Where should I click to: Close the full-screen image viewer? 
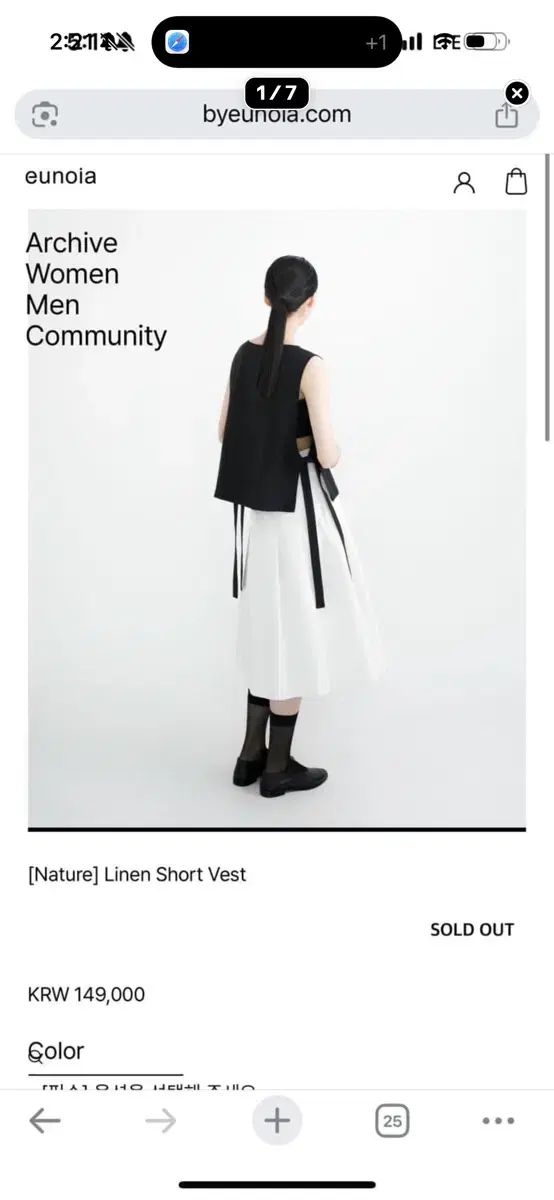(x=516, y=94)
